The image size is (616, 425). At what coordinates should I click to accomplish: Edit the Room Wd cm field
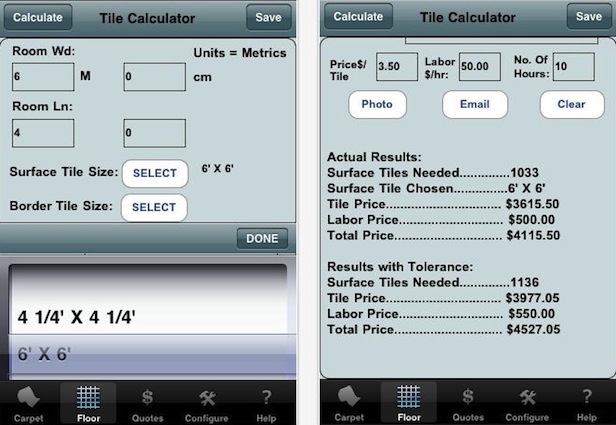[154, 77]
